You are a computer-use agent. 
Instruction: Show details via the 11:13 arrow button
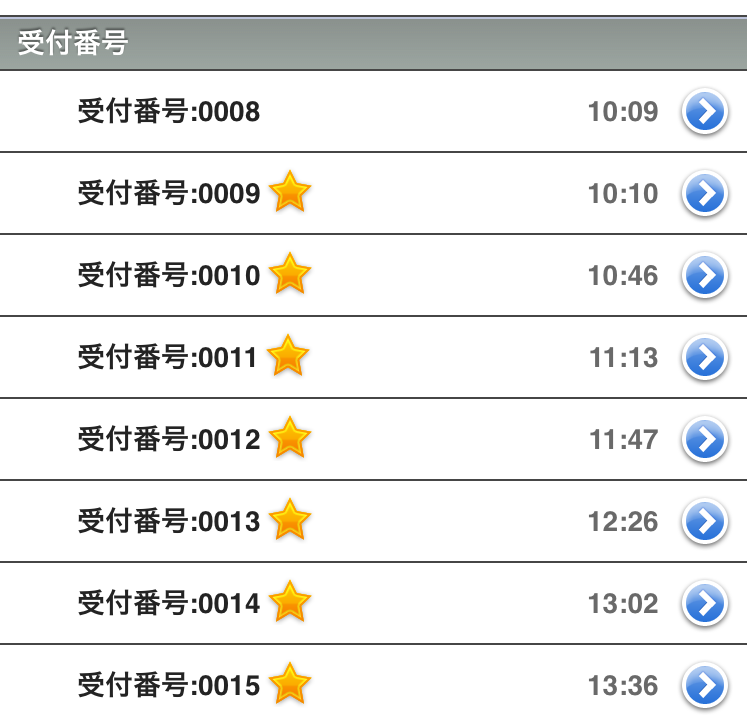tap(705, 358)
